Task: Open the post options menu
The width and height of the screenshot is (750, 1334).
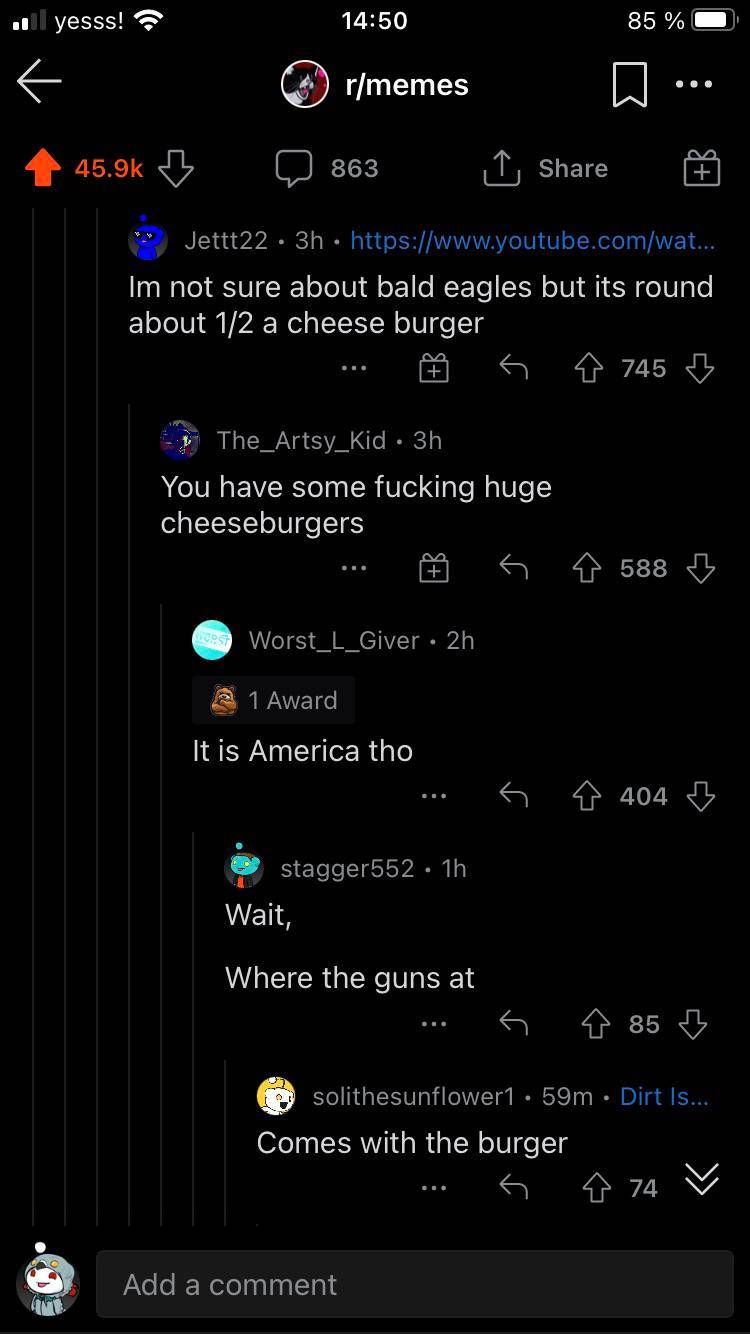Action: (x=694, y=84)
